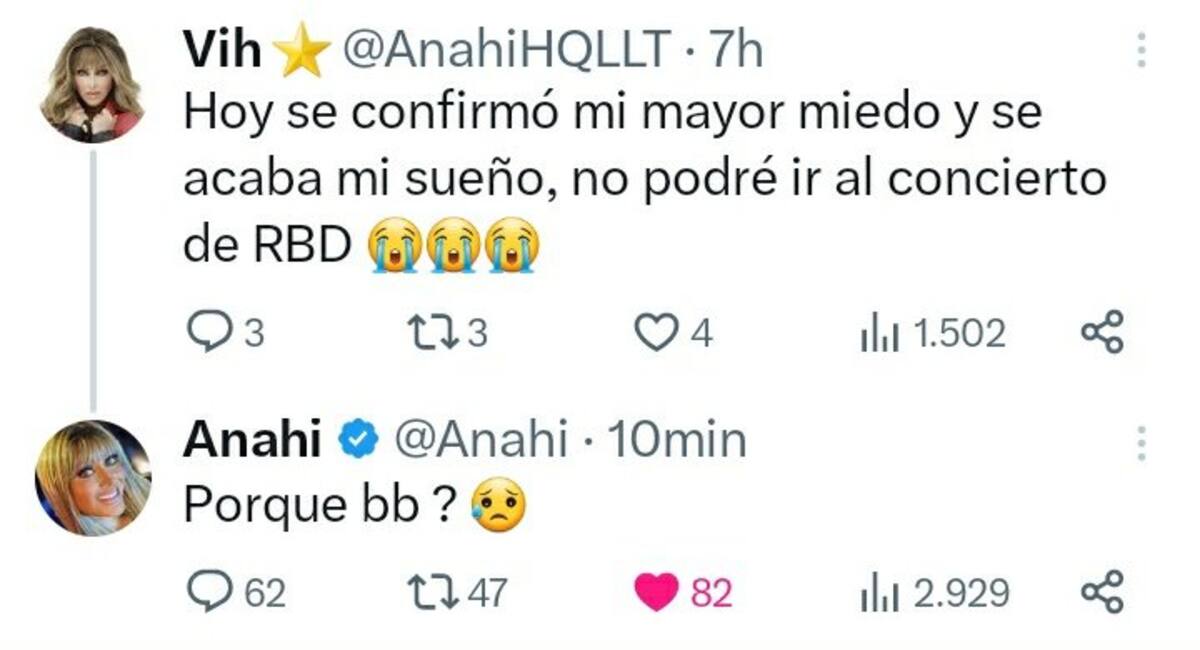Share Anahi's reply

pyautogui.click(x=1103, y=592)
